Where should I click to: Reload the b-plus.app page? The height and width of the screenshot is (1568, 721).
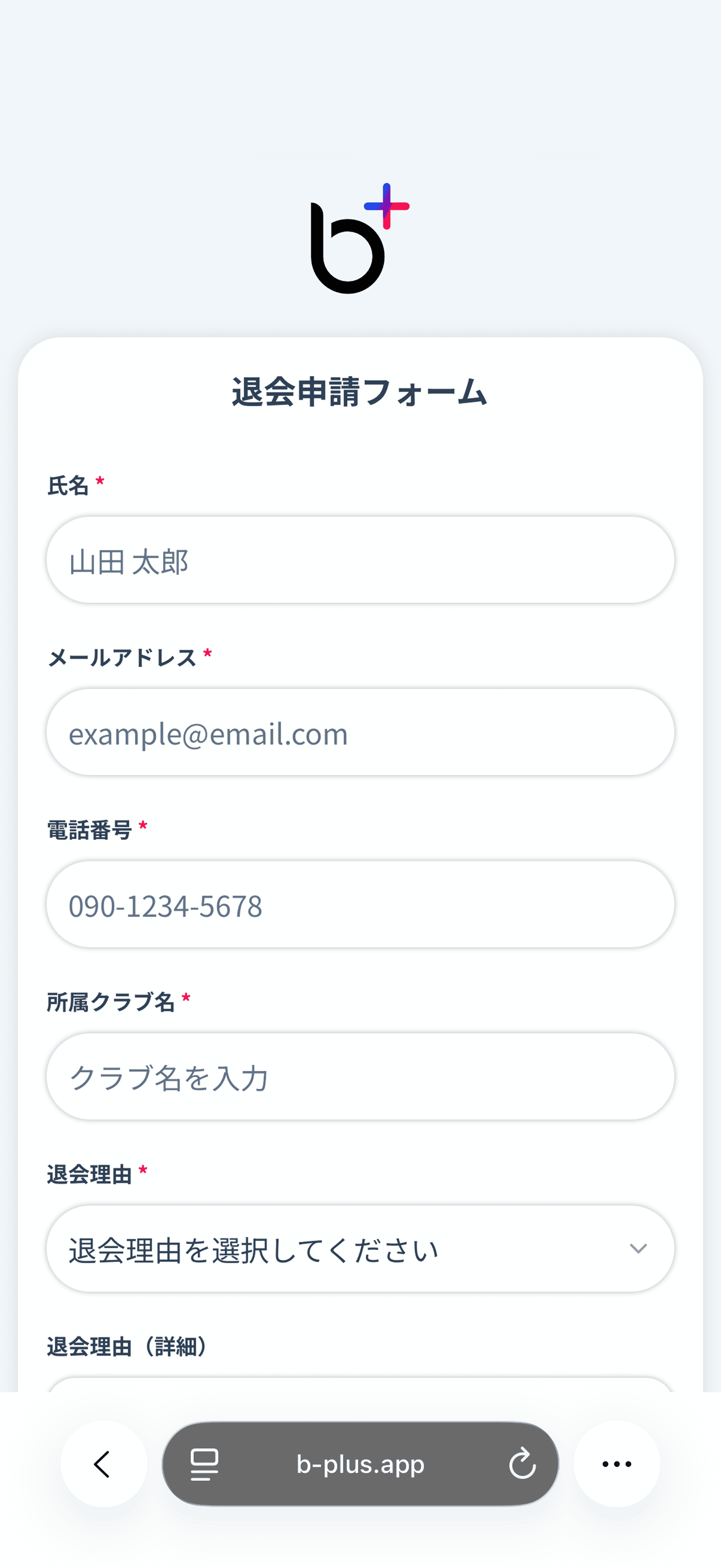click(x=523, y=1464)
